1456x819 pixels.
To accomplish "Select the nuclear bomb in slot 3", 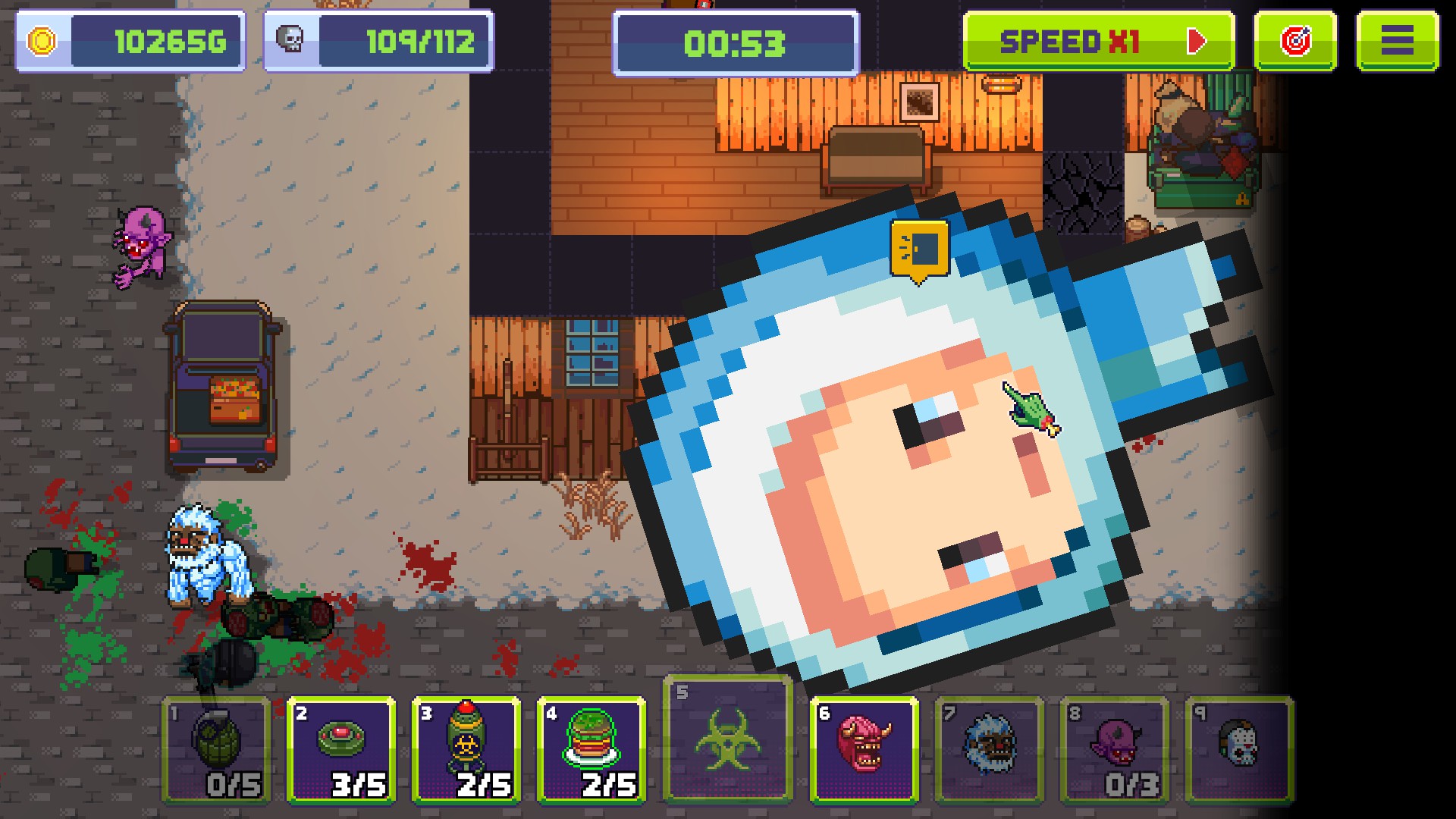I will [x=466, y=749].
